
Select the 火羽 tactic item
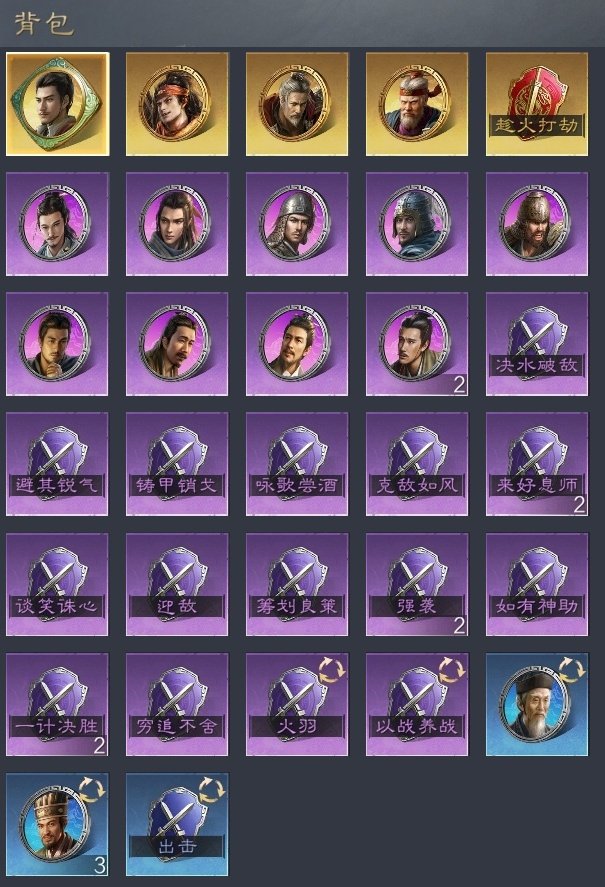coord(297,704)
